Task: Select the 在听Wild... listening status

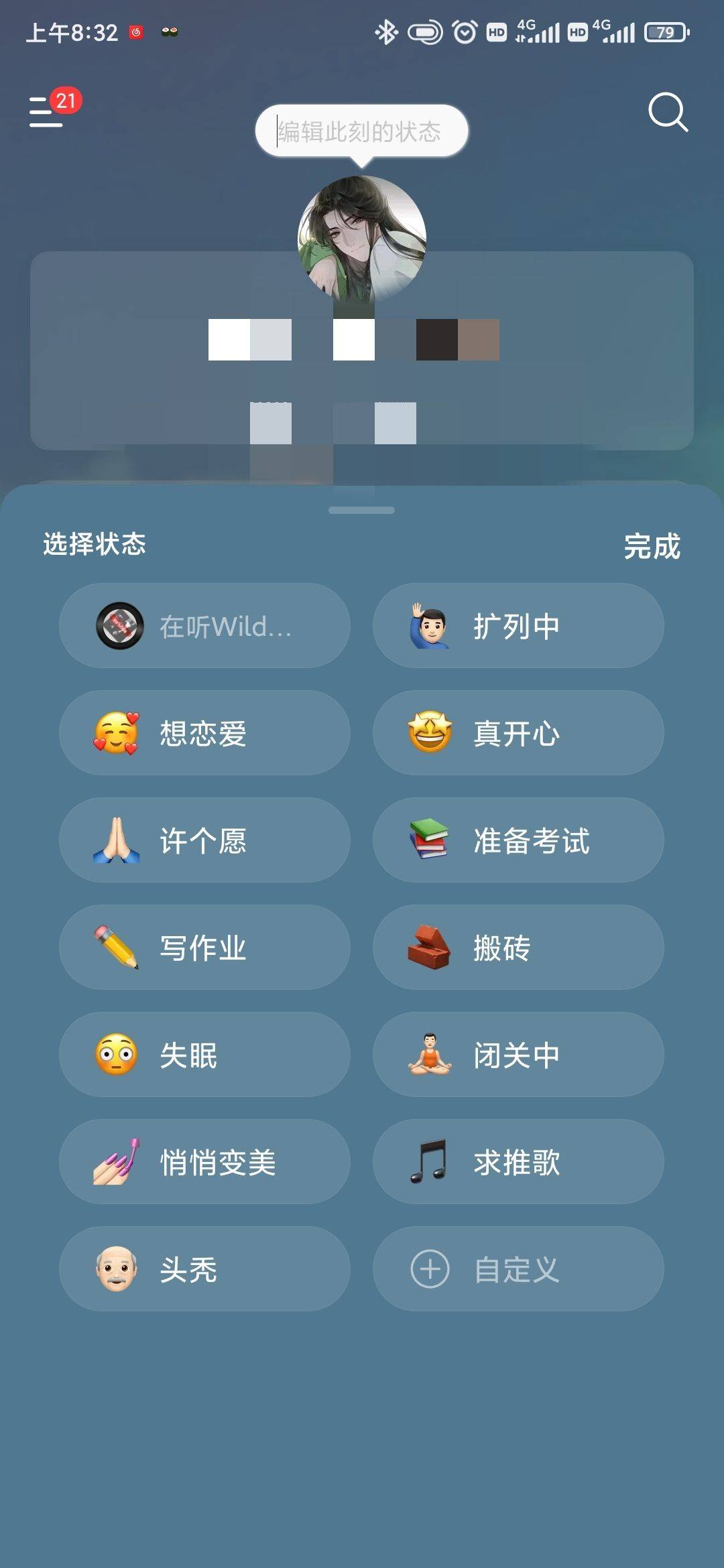Action: tap(204, 626)
